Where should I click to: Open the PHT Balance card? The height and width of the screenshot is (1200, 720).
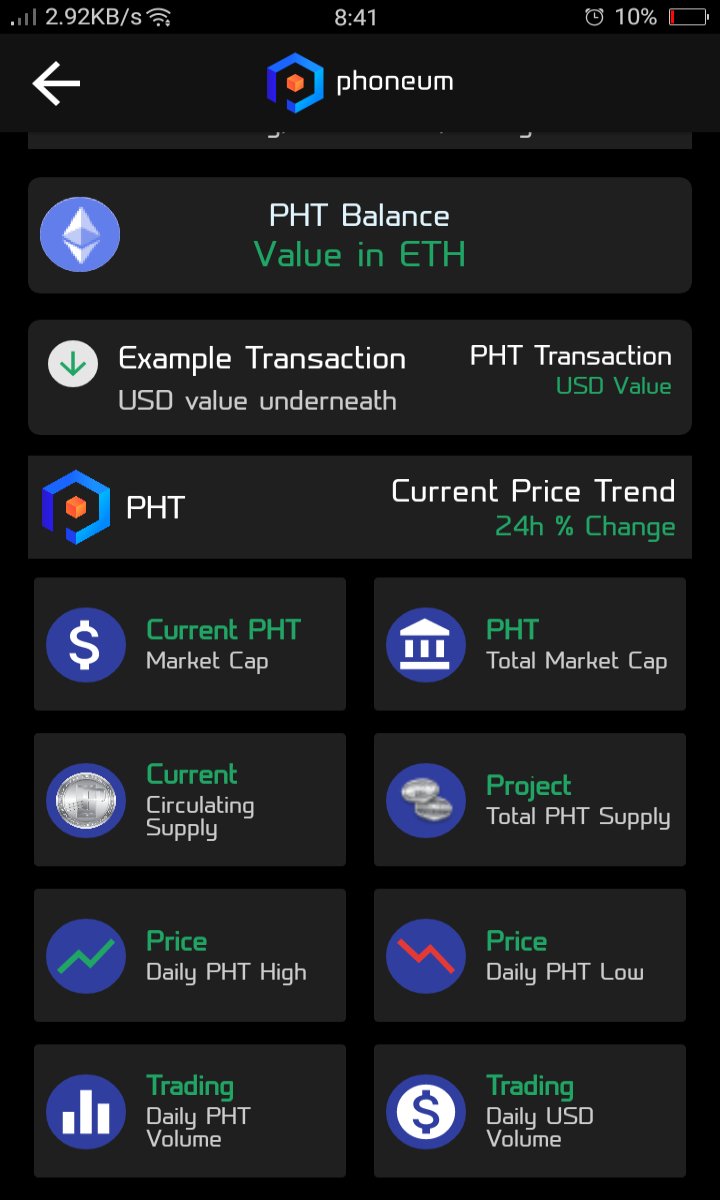(360, 235)
